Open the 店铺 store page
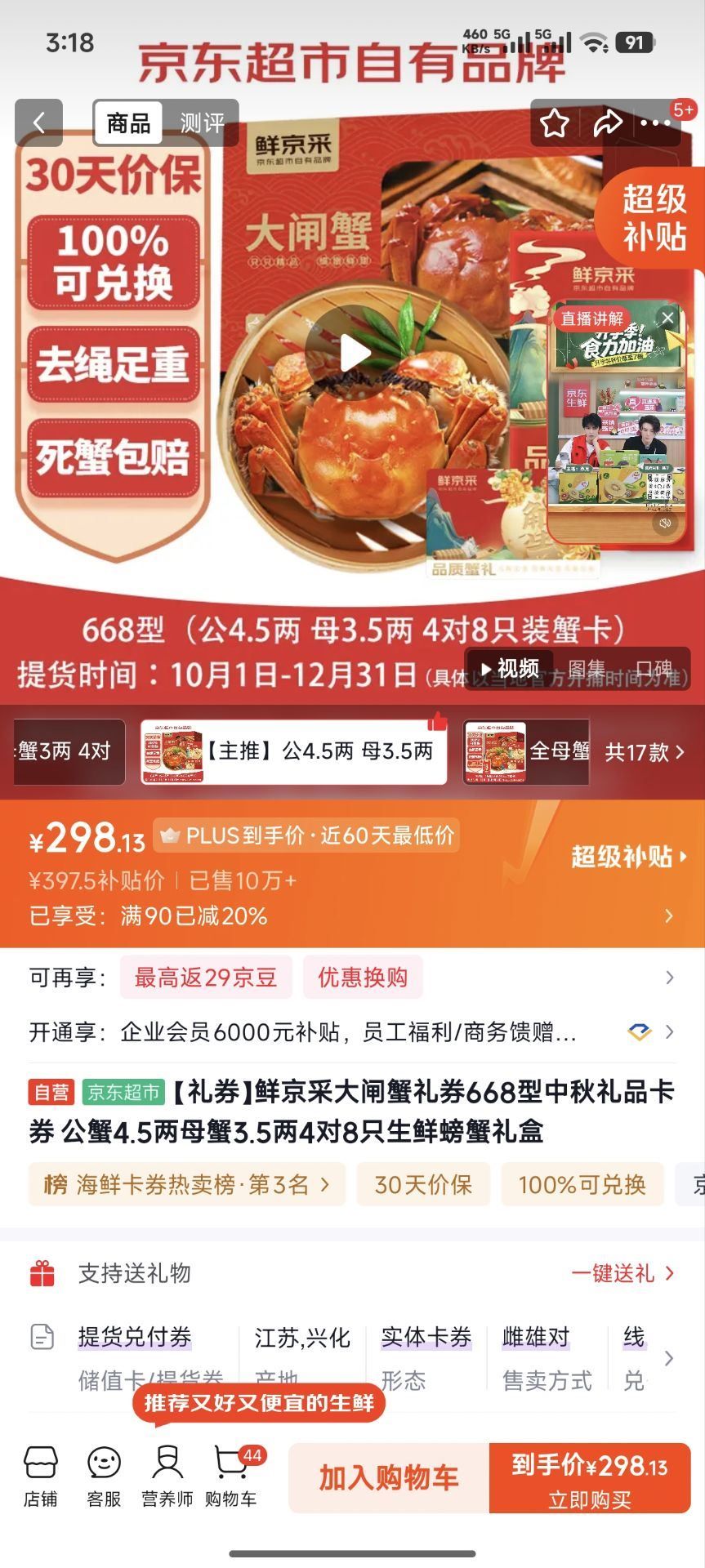Viewport: 705px width, 1568px height. point(40,1477)
